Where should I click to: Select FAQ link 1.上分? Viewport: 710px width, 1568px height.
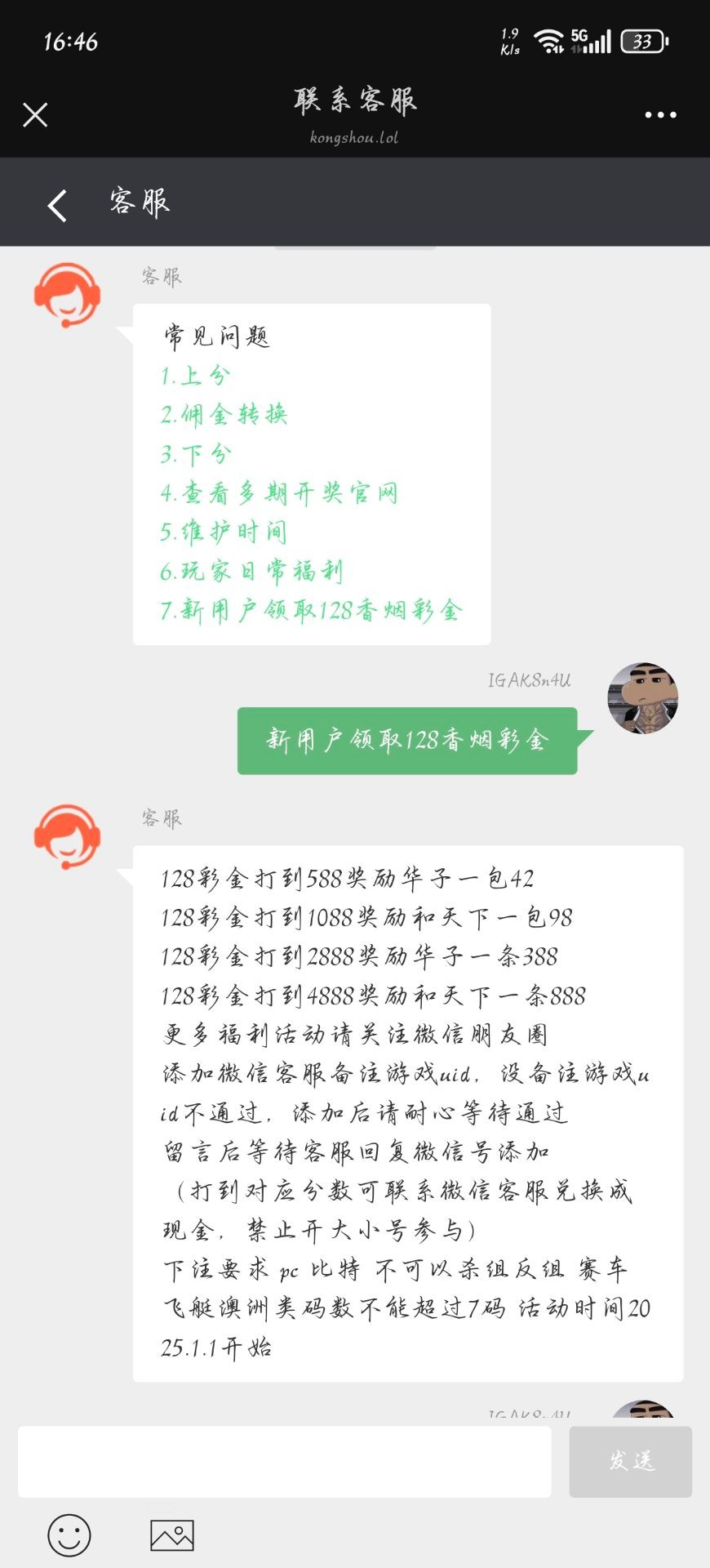coord(196,376)
